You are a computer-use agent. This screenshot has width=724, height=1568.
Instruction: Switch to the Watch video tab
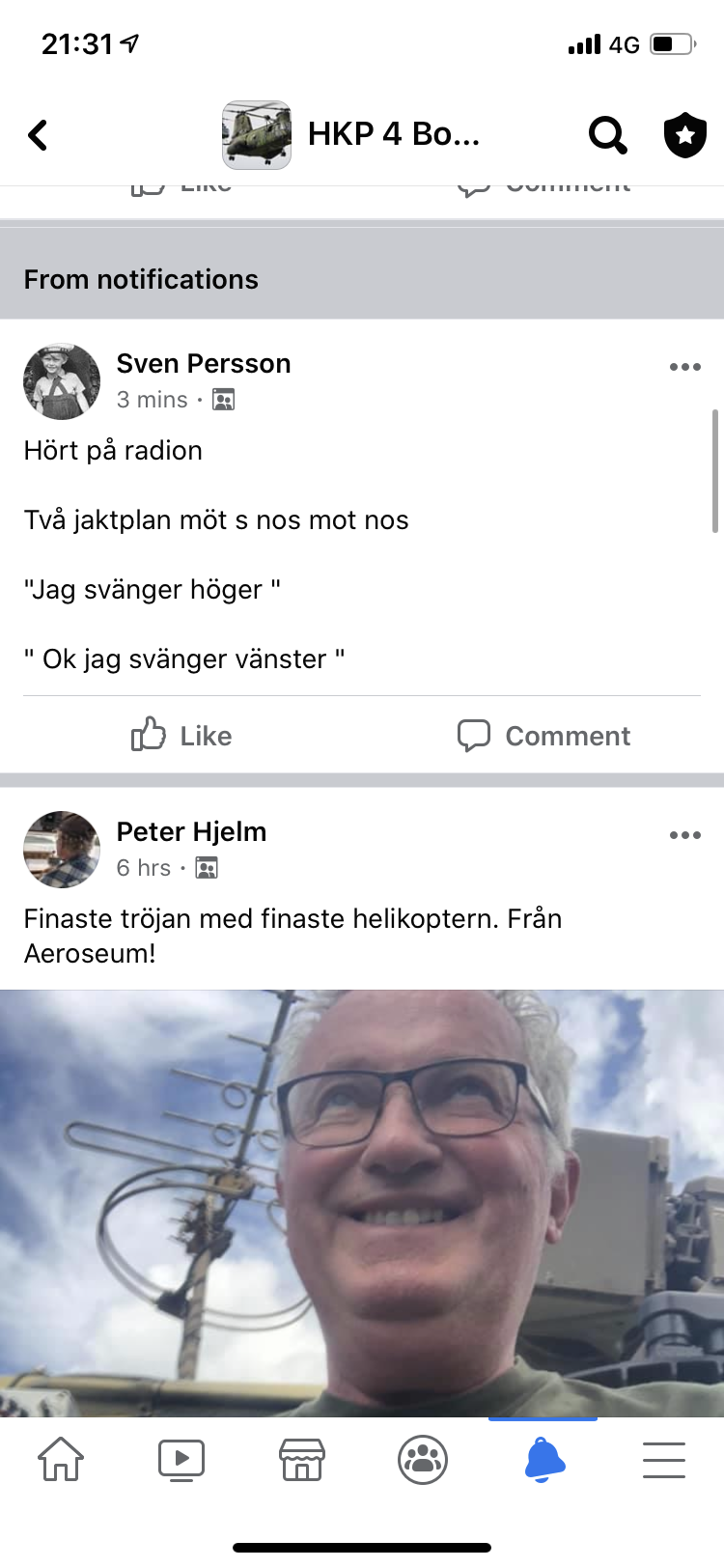point(181,1460)
